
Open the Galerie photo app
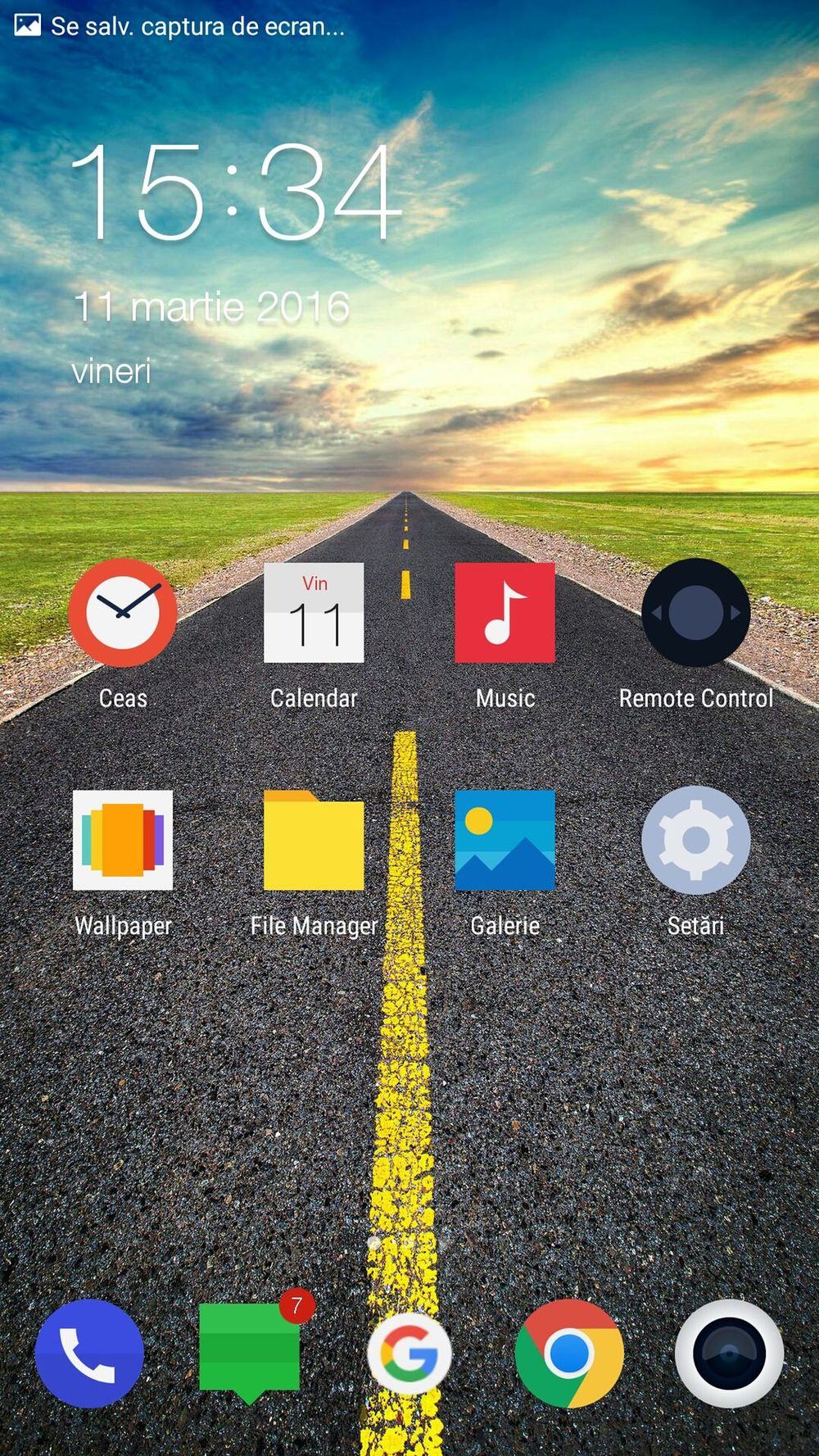pyautogui.click(x=505, y=840)
